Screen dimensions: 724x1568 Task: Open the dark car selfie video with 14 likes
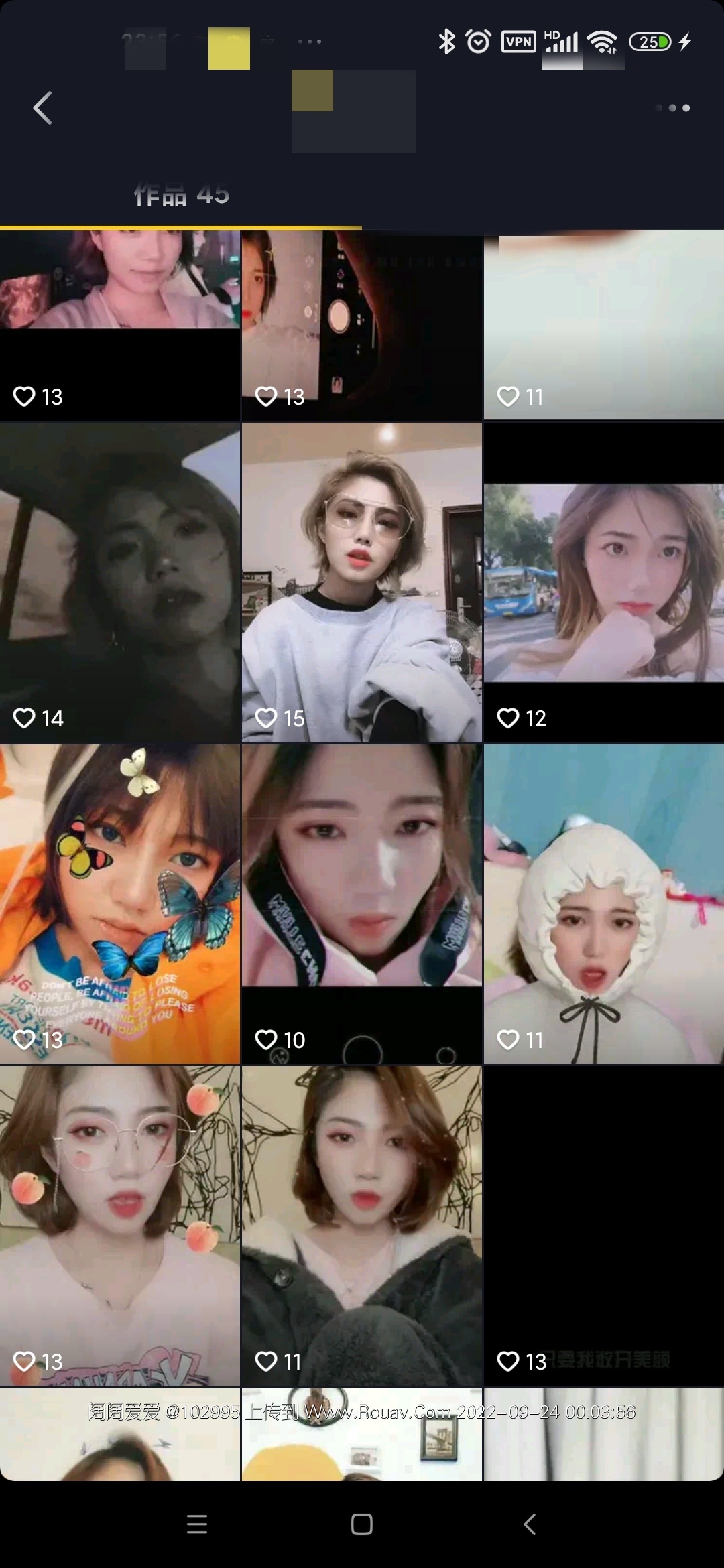(x=120, y=582)
